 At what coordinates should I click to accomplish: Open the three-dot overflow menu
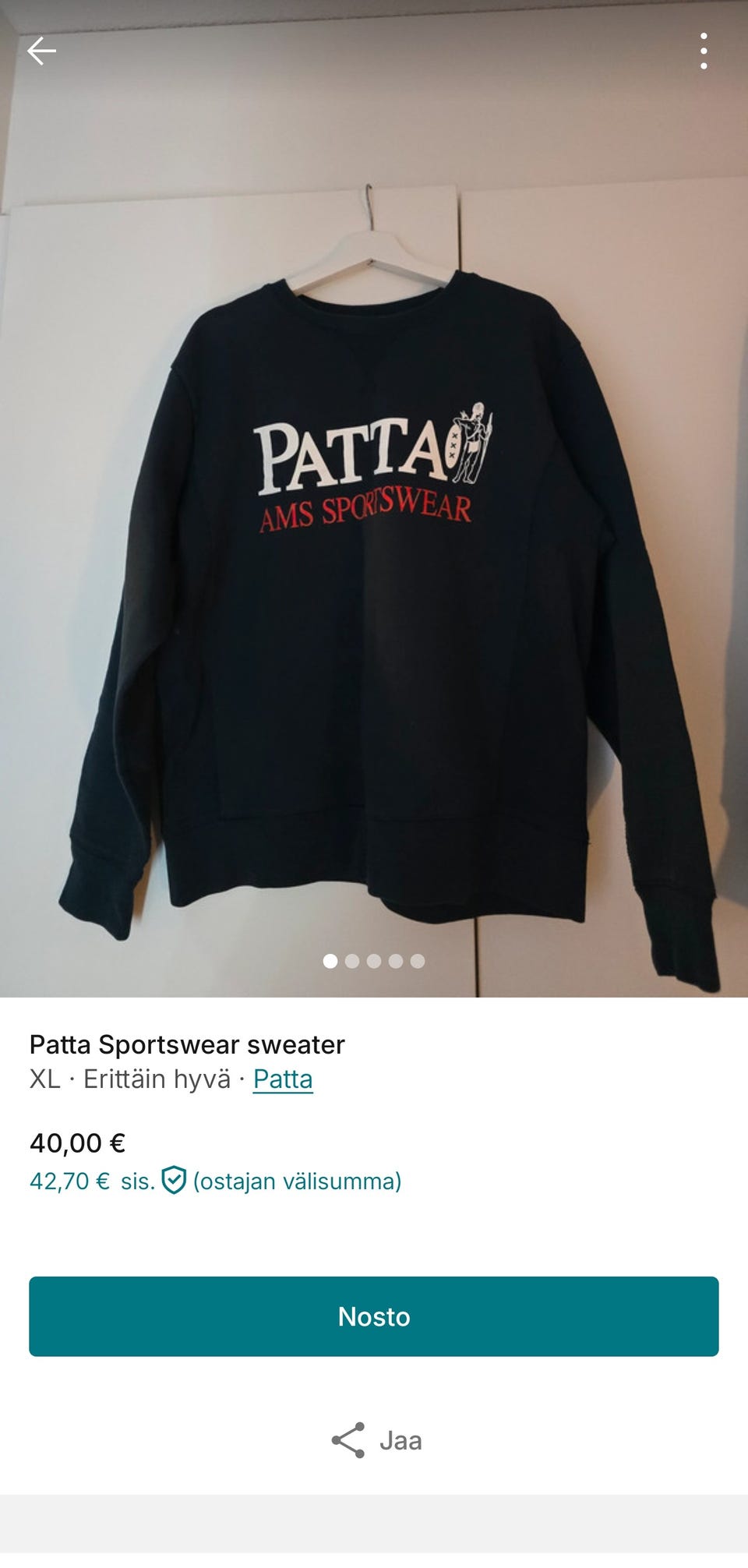click(704, 51)
